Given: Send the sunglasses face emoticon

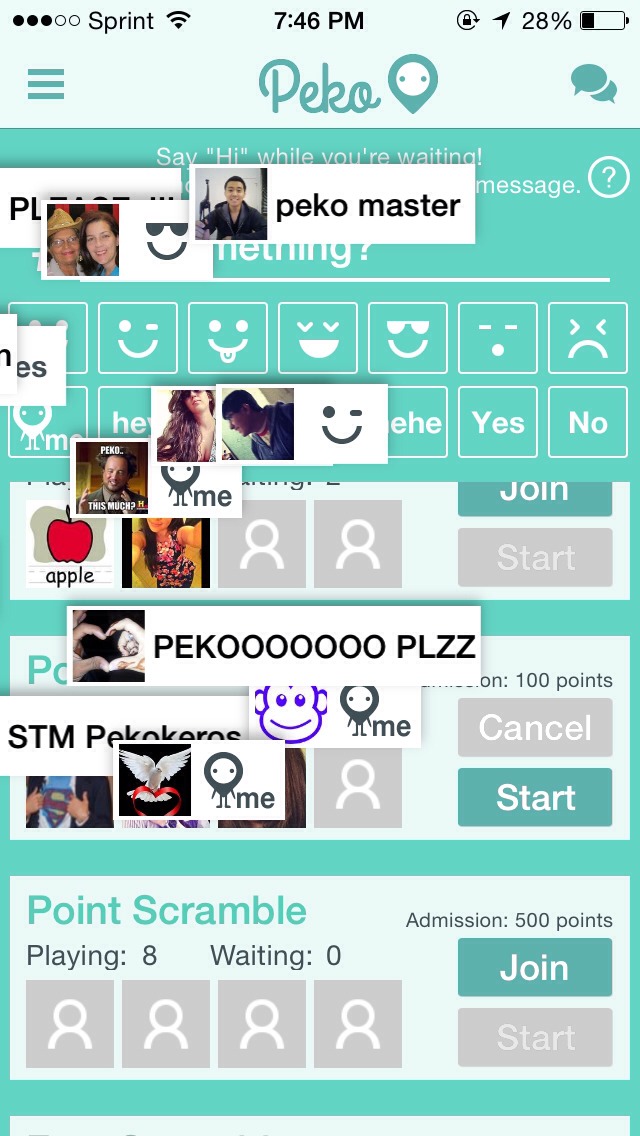Looking at the screenshot, I should tap(407, 338).
